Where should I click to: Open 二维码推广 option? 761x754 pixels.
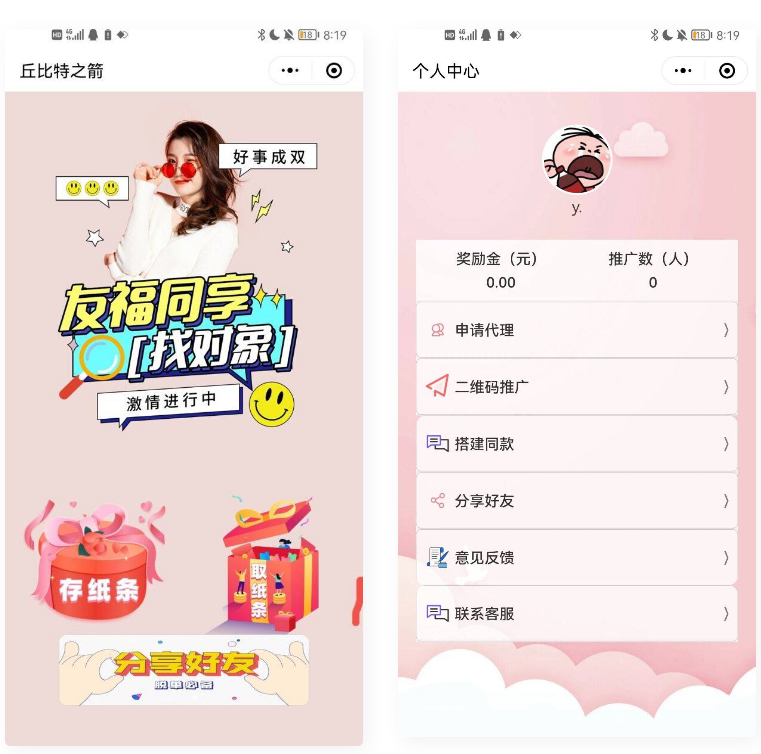coord(576,387)
